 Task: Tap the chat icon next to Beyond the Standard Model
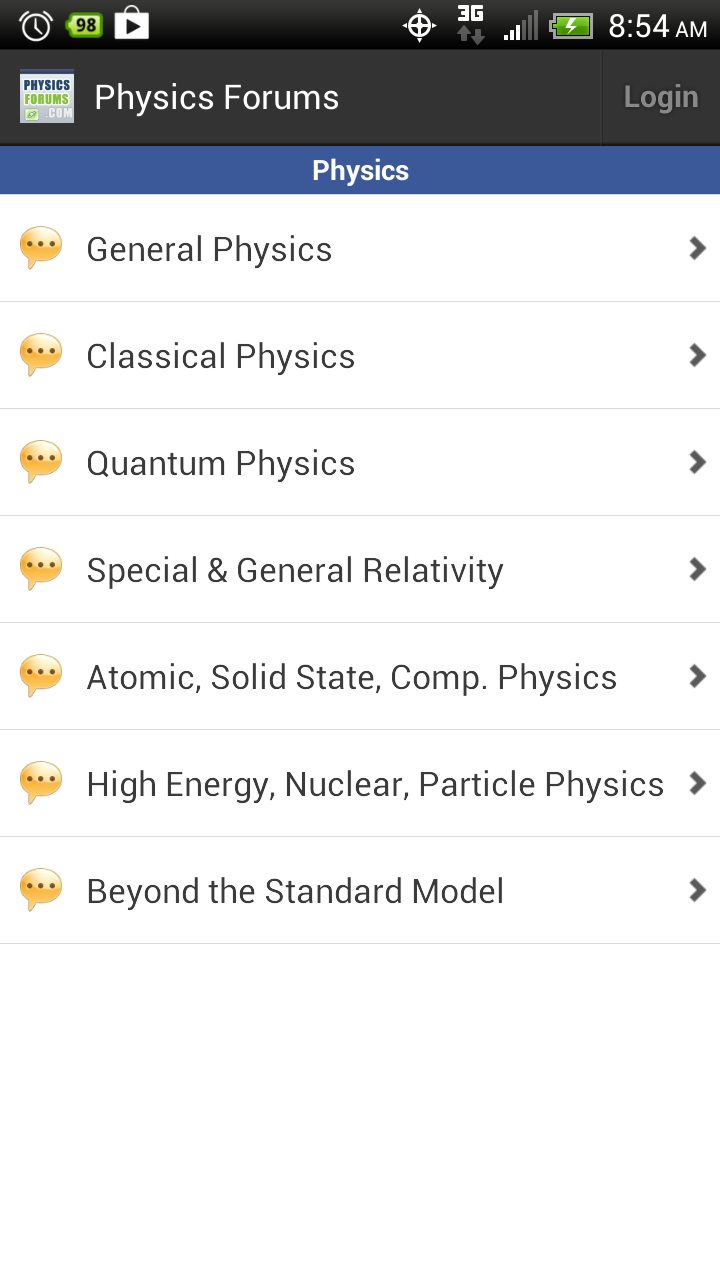(41, 889)
